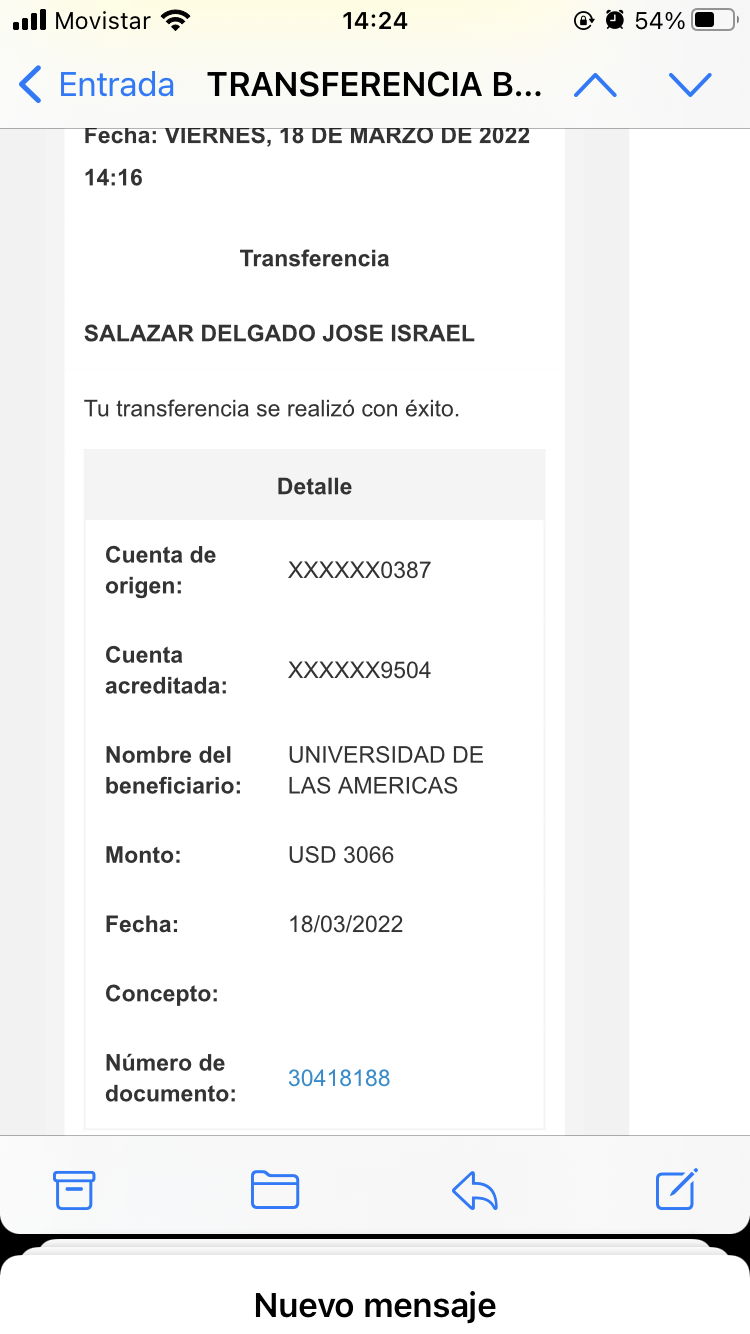Show the next email with down arrow
750x1334 pixels.
[x=690, y=85]
